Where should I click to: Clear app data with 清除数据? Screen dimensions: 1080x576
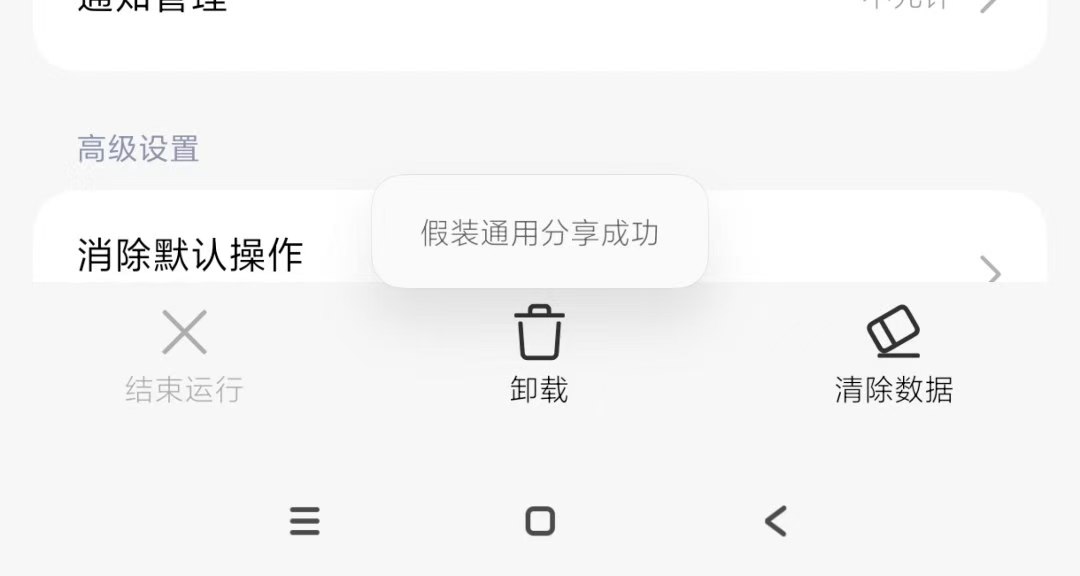893,353
